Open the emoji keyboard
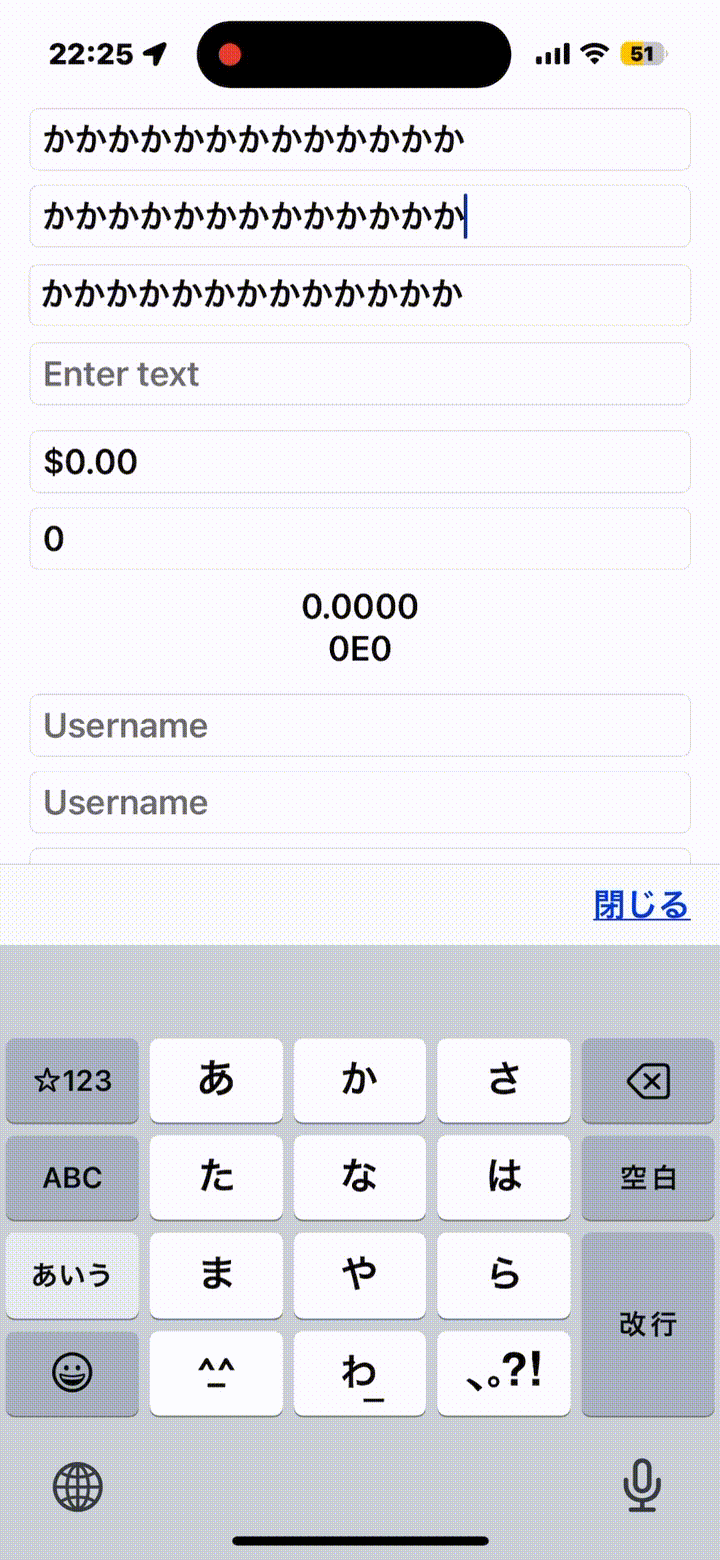Screen dimensions: 720x1560 [x=72, y=1373]
